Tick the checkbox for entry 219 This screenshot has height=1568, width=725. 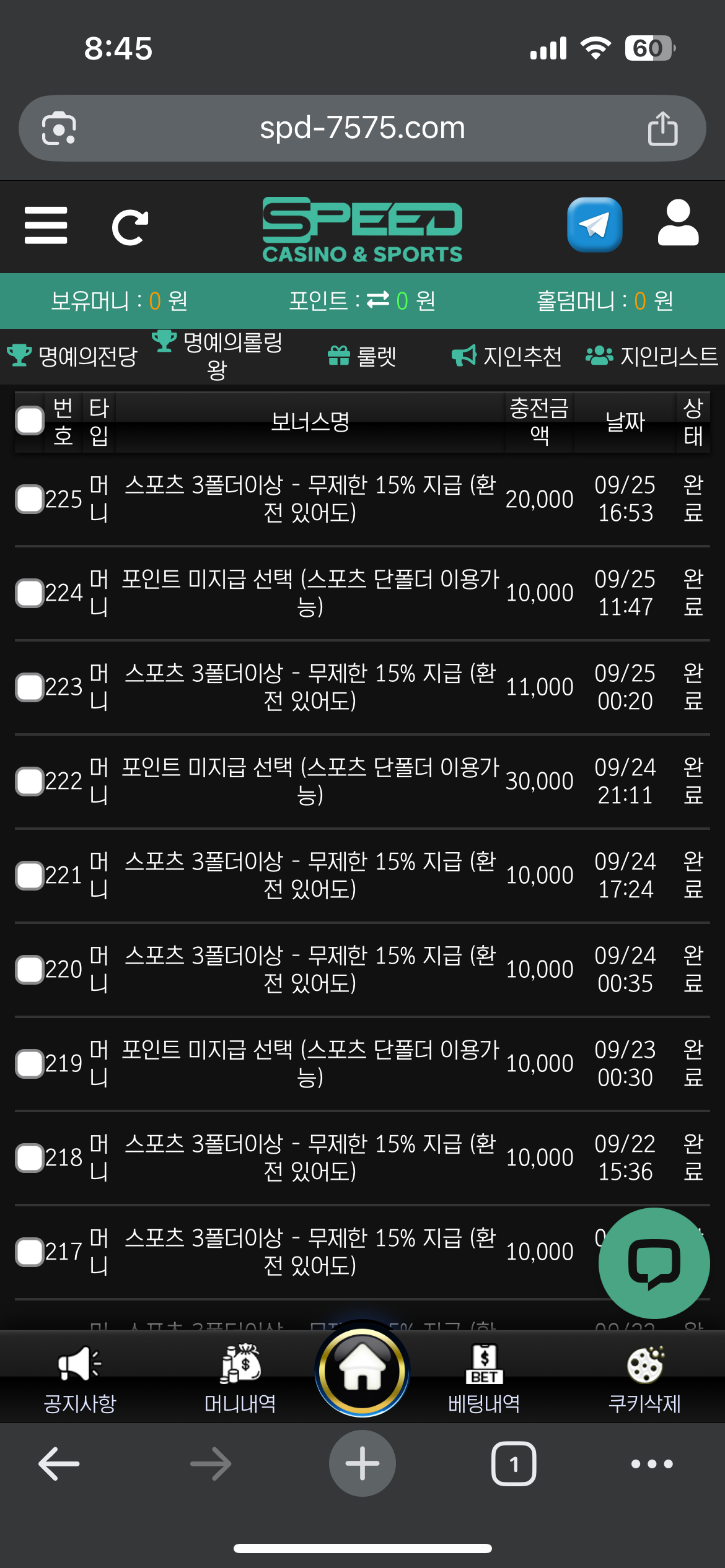[30, 1063]
